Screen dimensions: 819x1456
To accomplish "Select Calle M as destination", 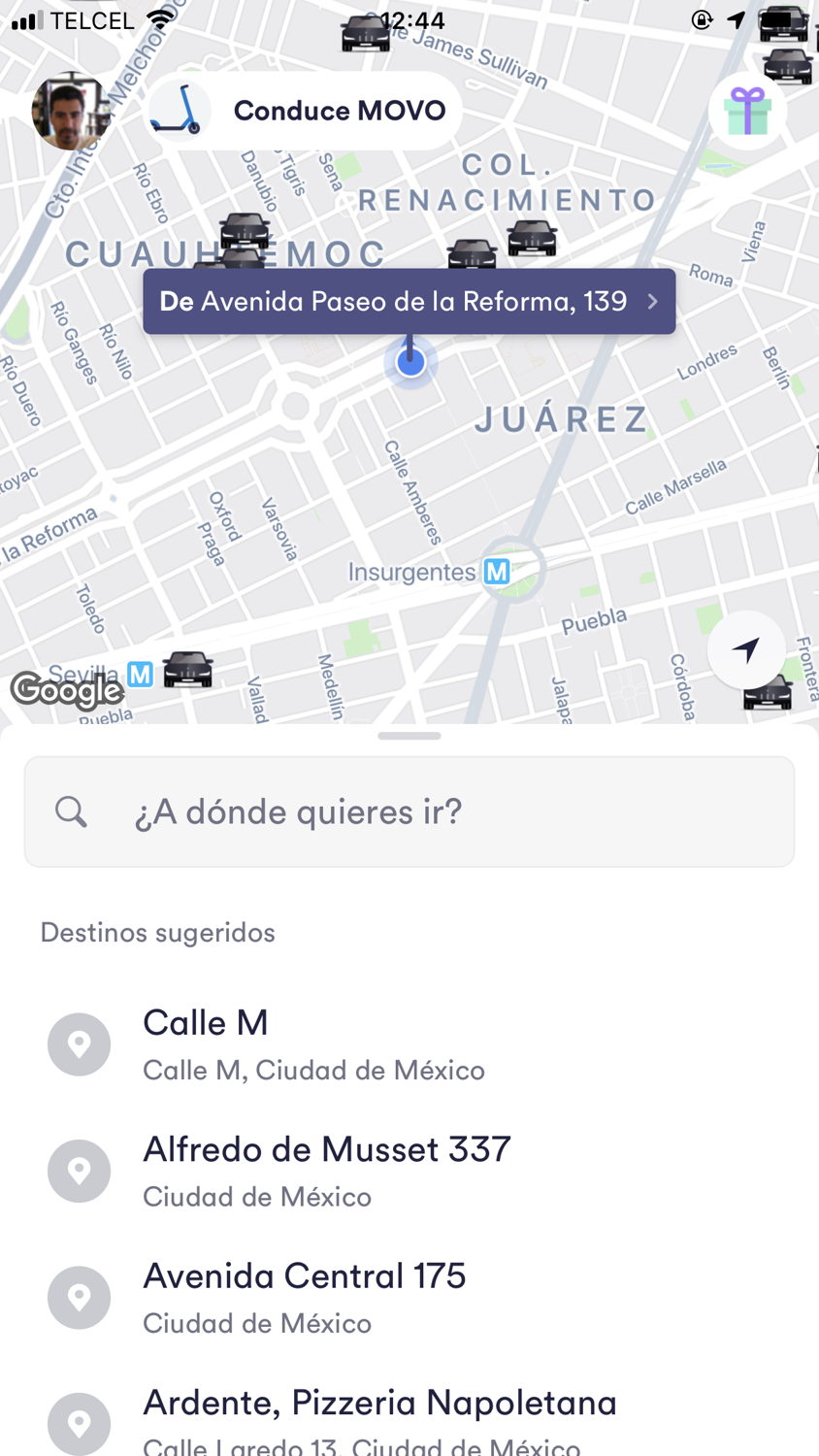I will coord(312,1044).
